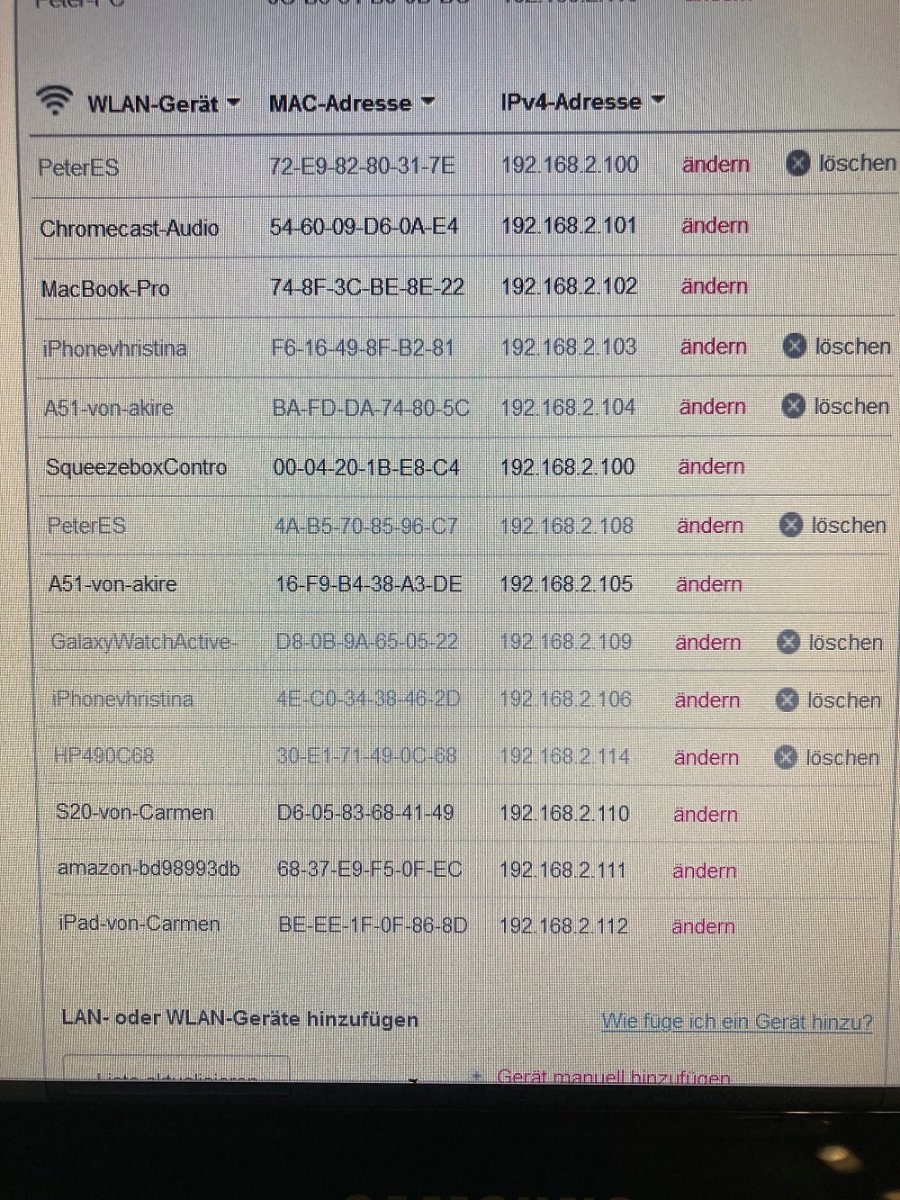
Task: Remove A51-von-akire at 192.168.2.104 with löschen
Action: pos(836,407)
